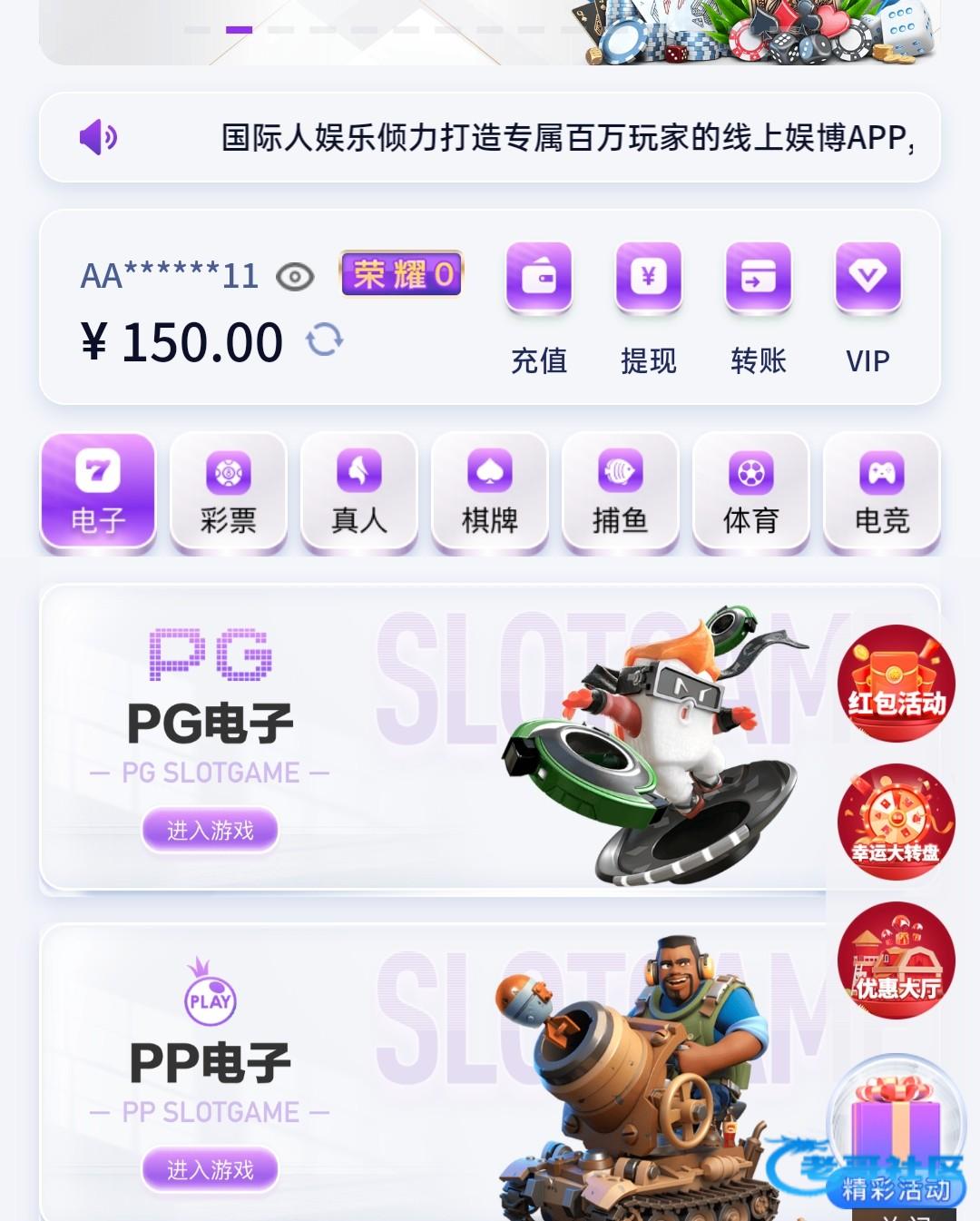Open the 红包活动 floating shortcut
Screen dimensions: 980x1221
point(896,683)
